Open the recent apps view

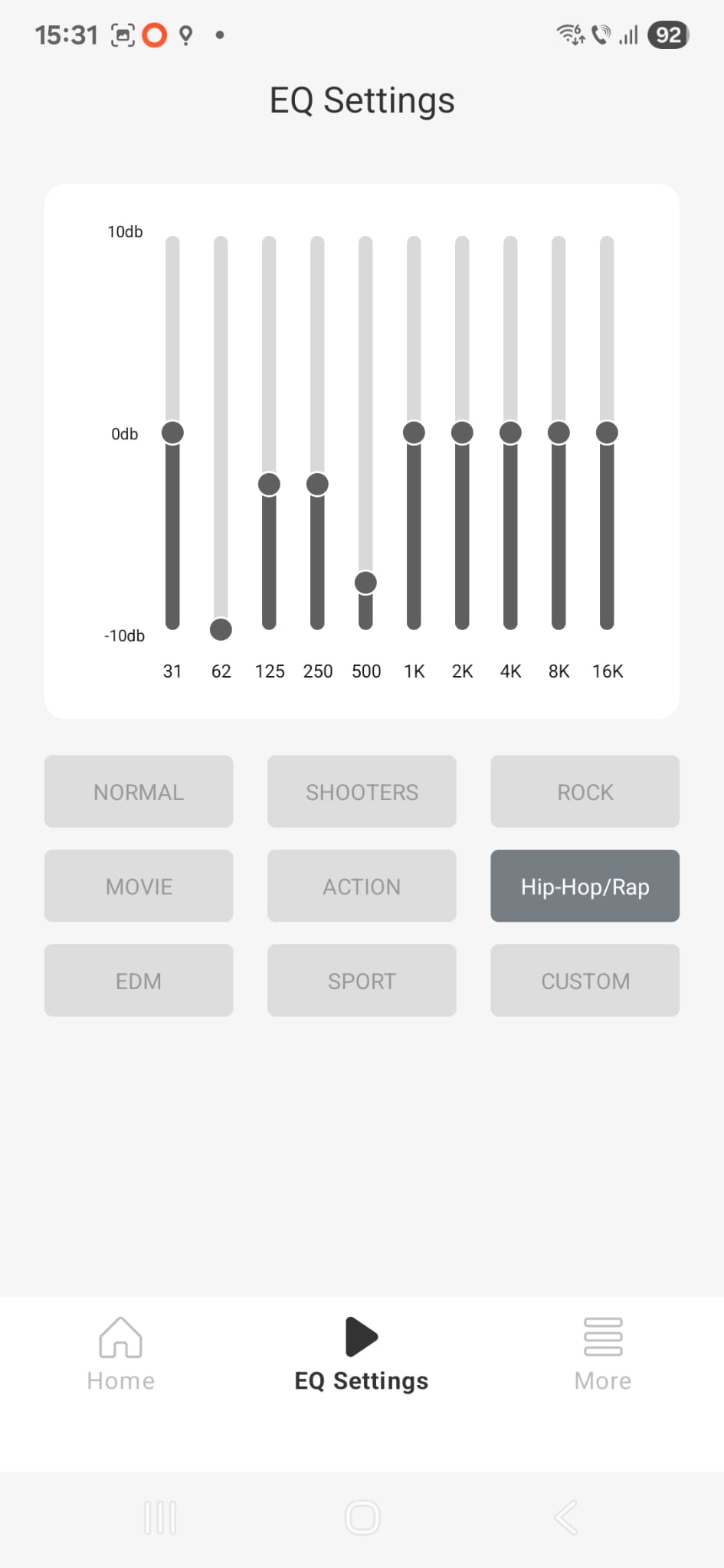pos(160,1517)
